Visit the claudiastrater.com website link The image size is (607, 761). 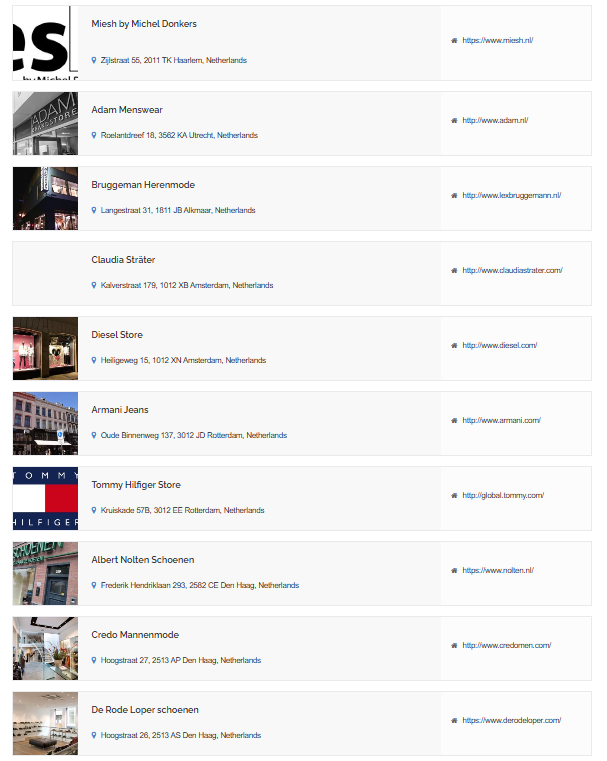(512, 270)
